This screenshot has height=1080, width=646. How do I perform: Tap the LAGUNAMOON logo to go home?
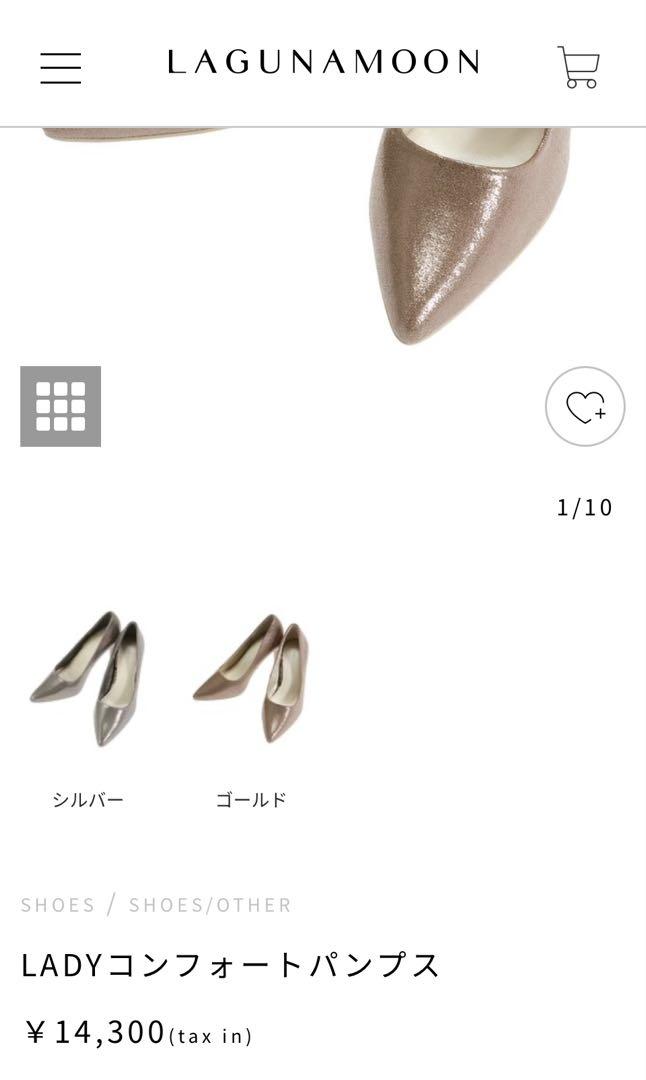[x=323, y=62]
